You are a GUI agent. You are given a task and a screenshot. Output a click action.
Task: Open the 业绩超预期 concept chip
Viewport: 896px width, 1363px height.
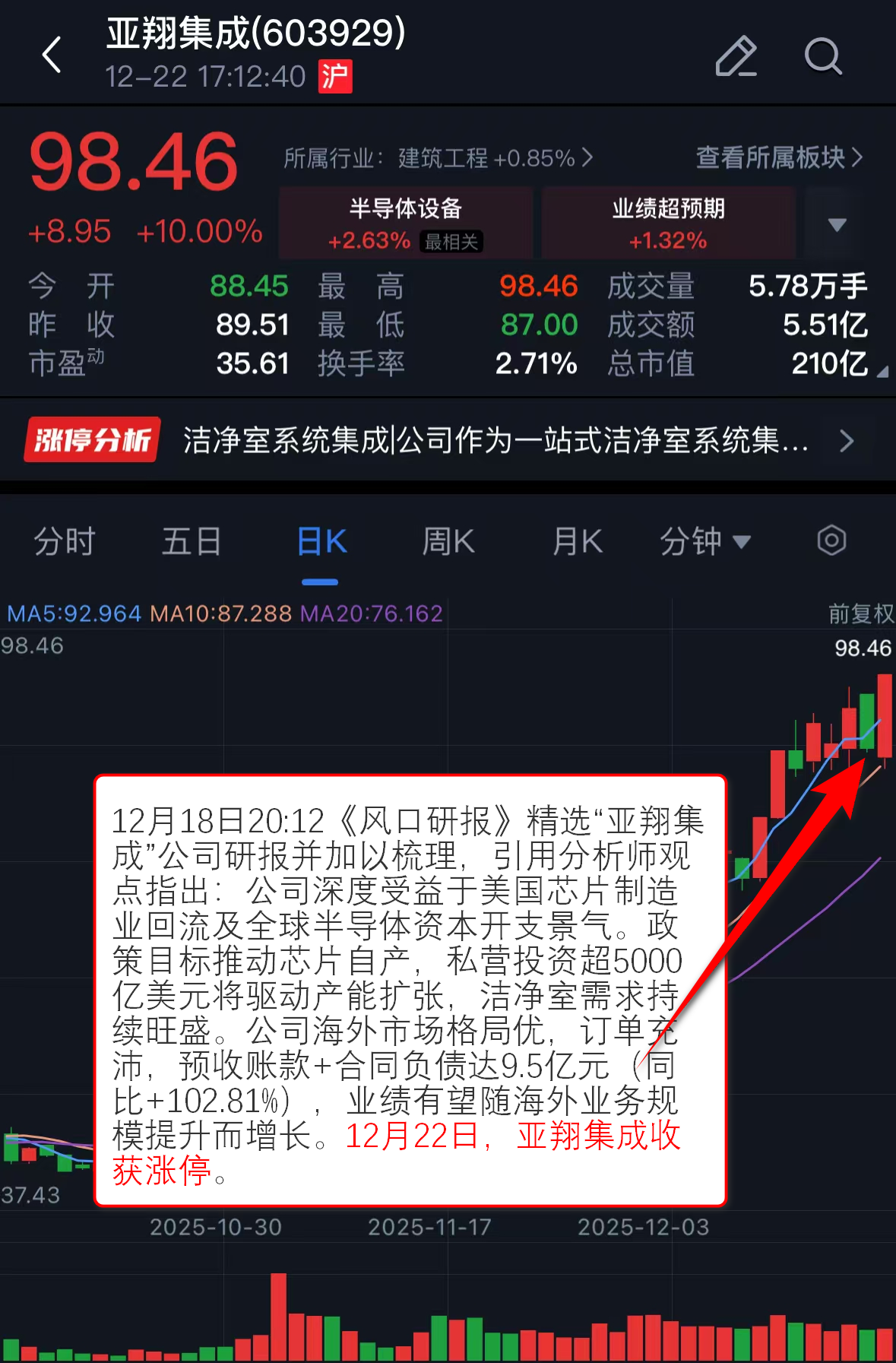(668, 223)
